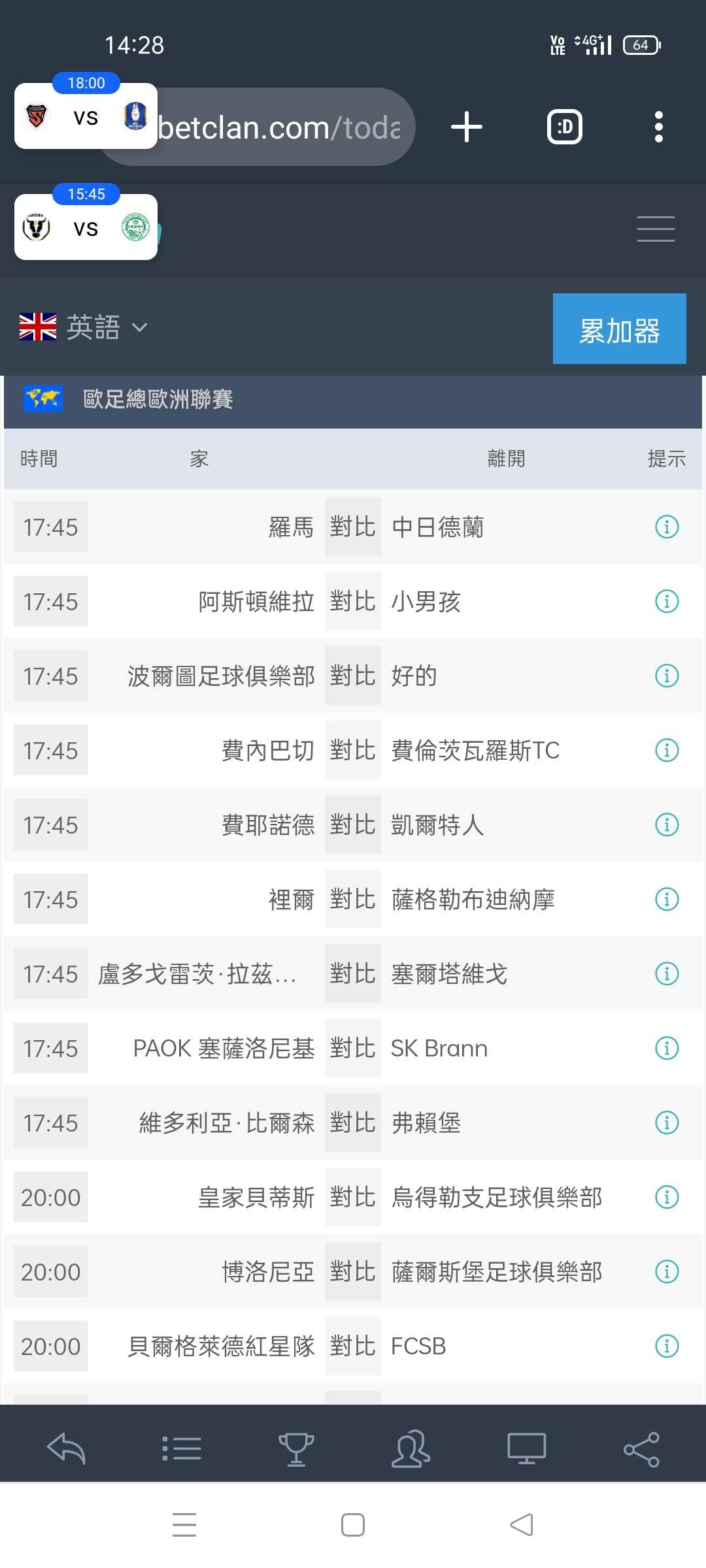The height and width of the screenshot is (1568, 706).
Task: Open the list view in bottom toolbar
Action: (x=181, y=1448)
